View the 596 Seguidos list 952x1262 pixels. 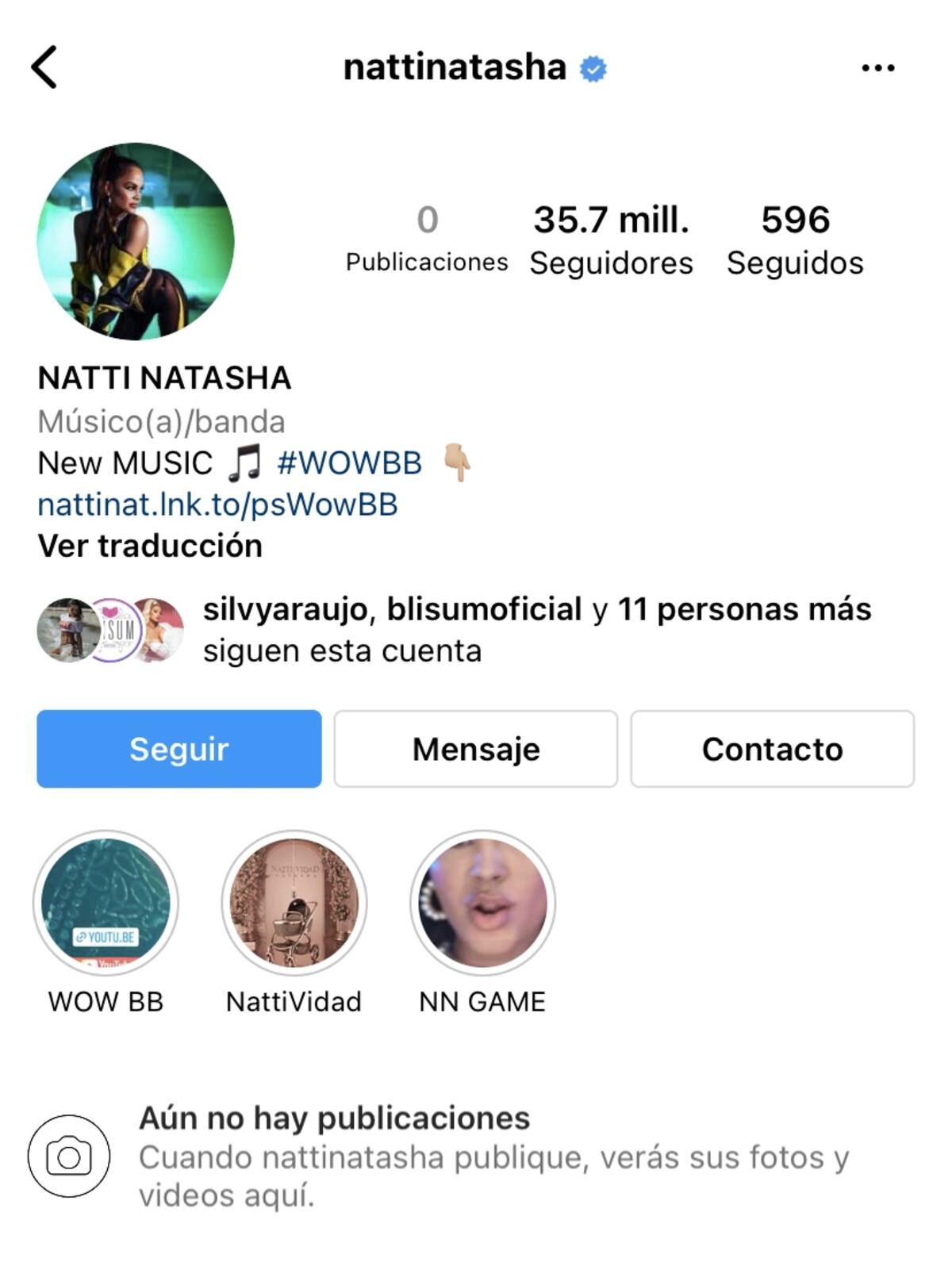[795, 240]
